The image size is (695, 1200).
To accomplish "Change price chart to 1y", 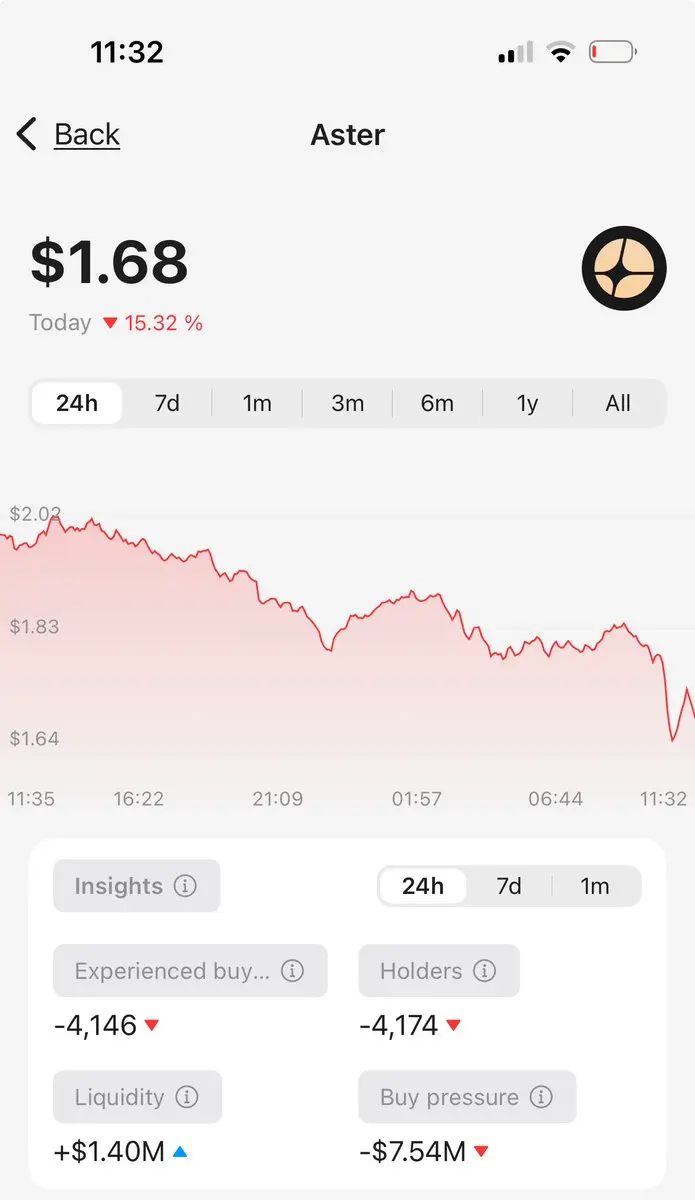I will 527,403.
